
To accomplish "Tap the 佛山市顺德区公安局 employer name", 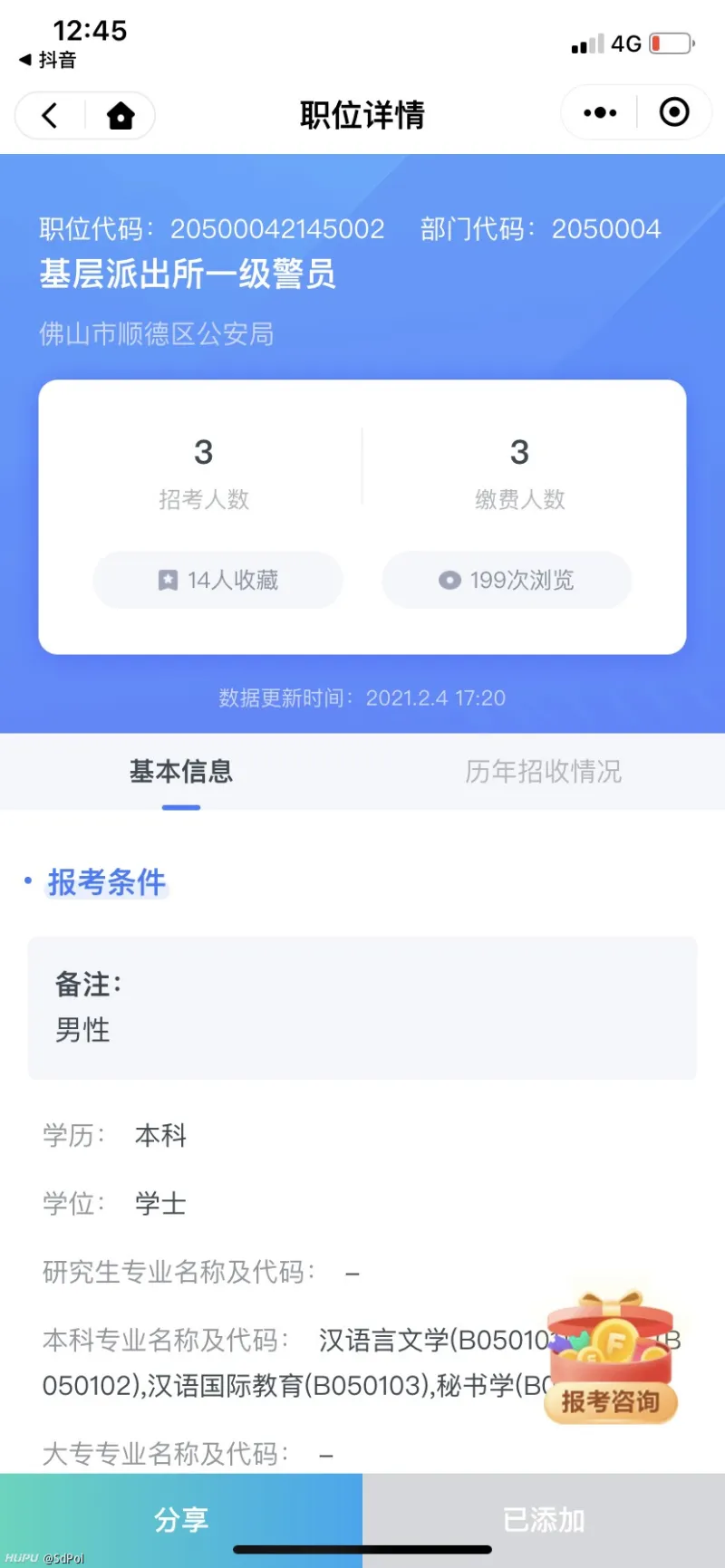I will coord(157,334).
